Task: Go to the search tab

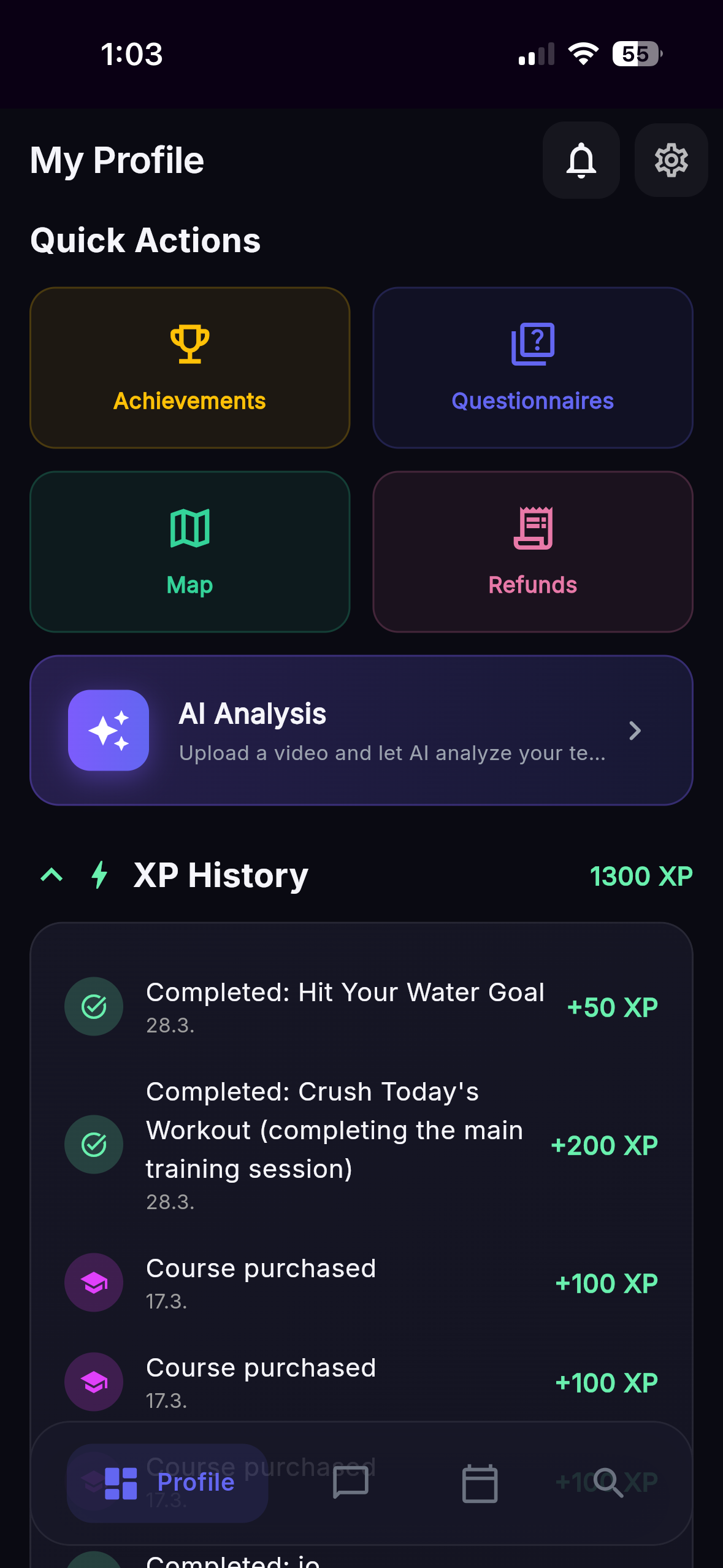Action: point(608,1483)
